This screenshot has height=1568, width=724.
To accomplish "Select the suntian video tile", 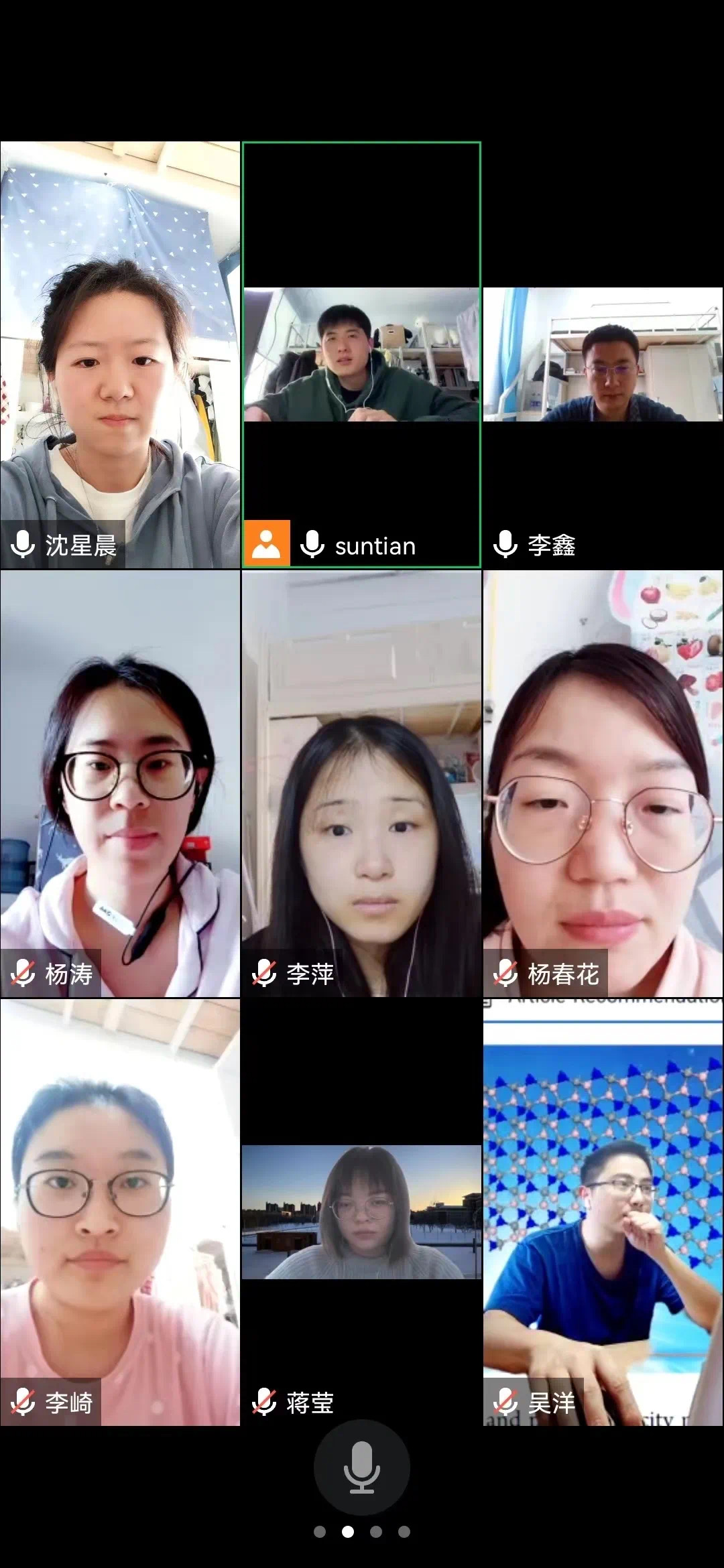I will pos(361,354).
